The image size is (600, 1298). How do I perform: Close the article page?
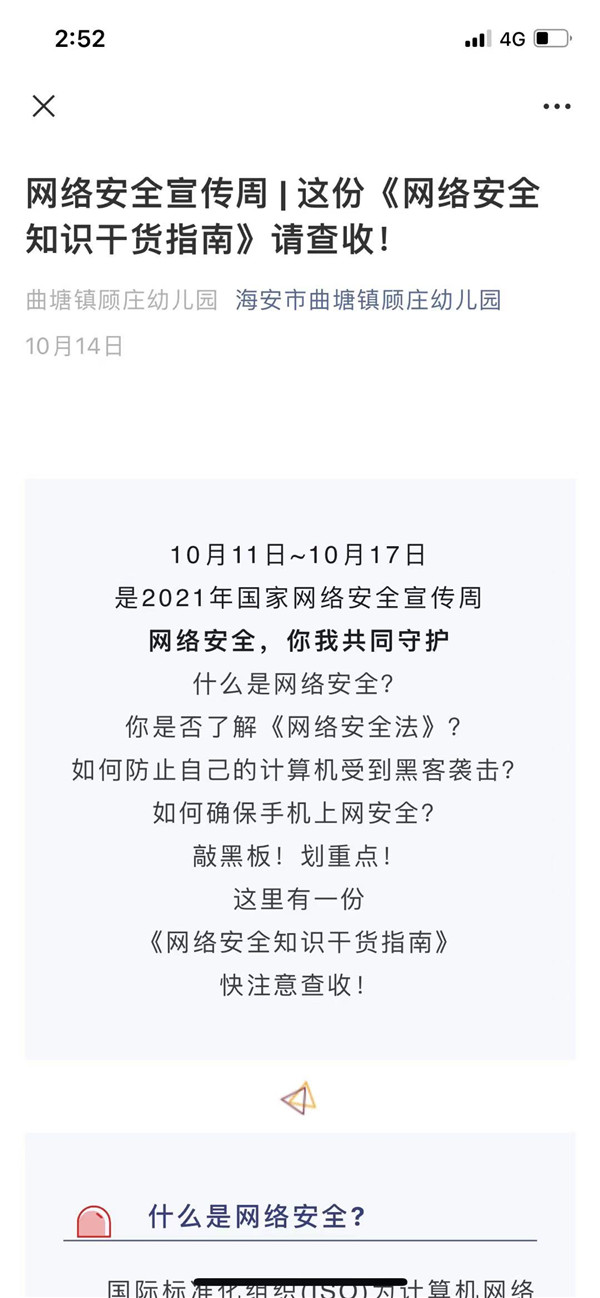click(44, 106)
